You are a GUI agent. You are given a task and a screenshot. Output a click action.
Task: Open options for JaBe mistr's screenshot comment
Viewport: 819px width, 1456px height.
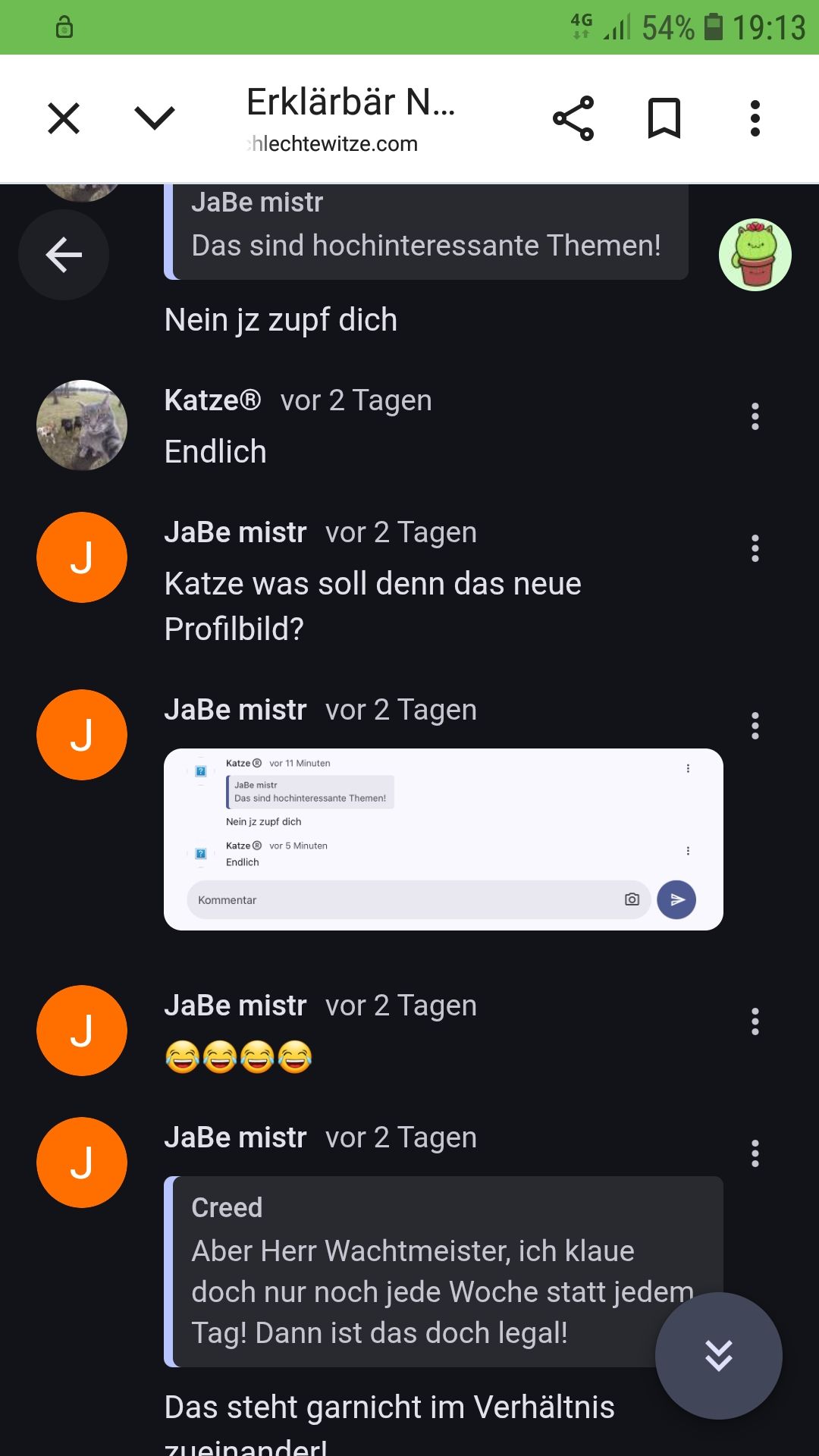pyautogui.click(x=755, y=726)
